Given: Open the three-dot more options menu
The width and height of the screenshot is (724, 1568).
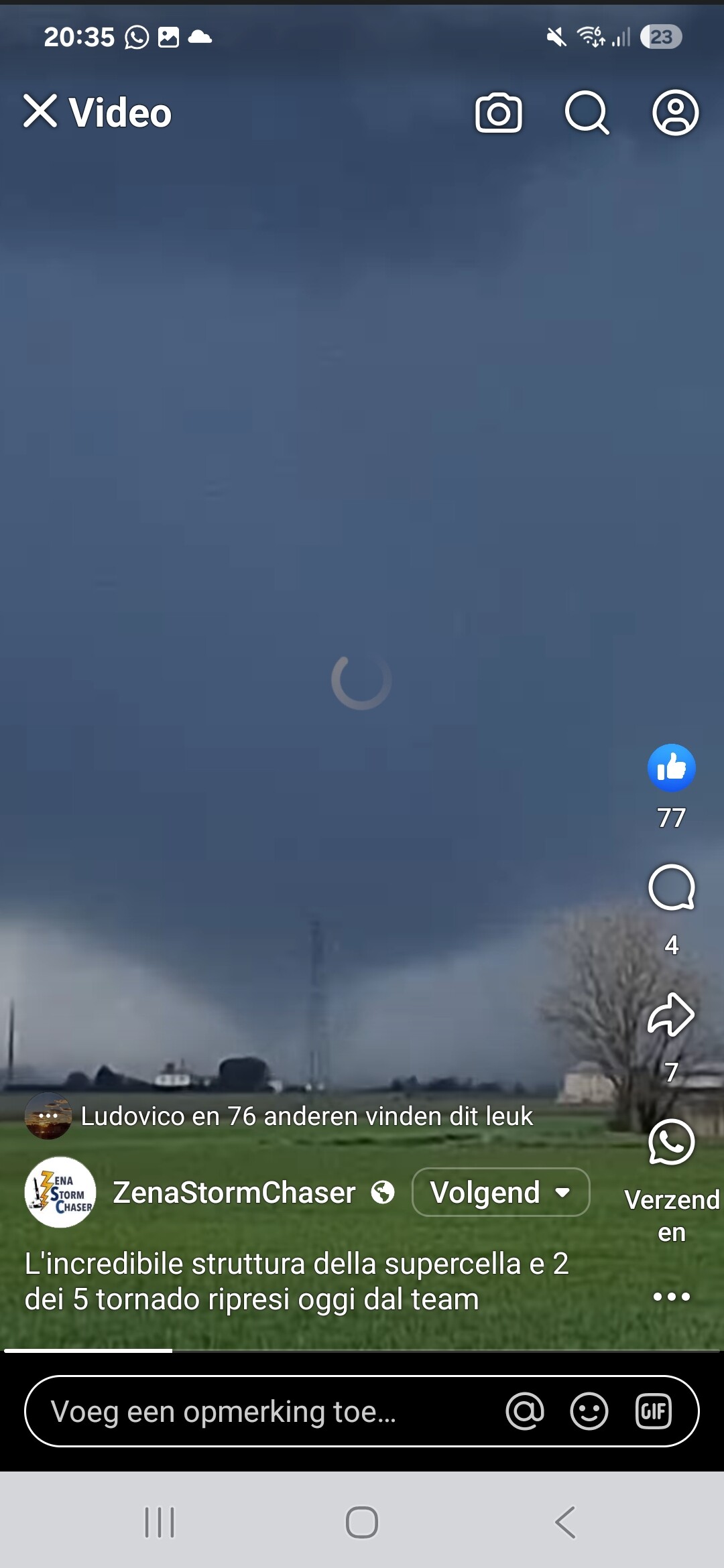Looking at the screenshot, I should click(x=671, y=1297).
